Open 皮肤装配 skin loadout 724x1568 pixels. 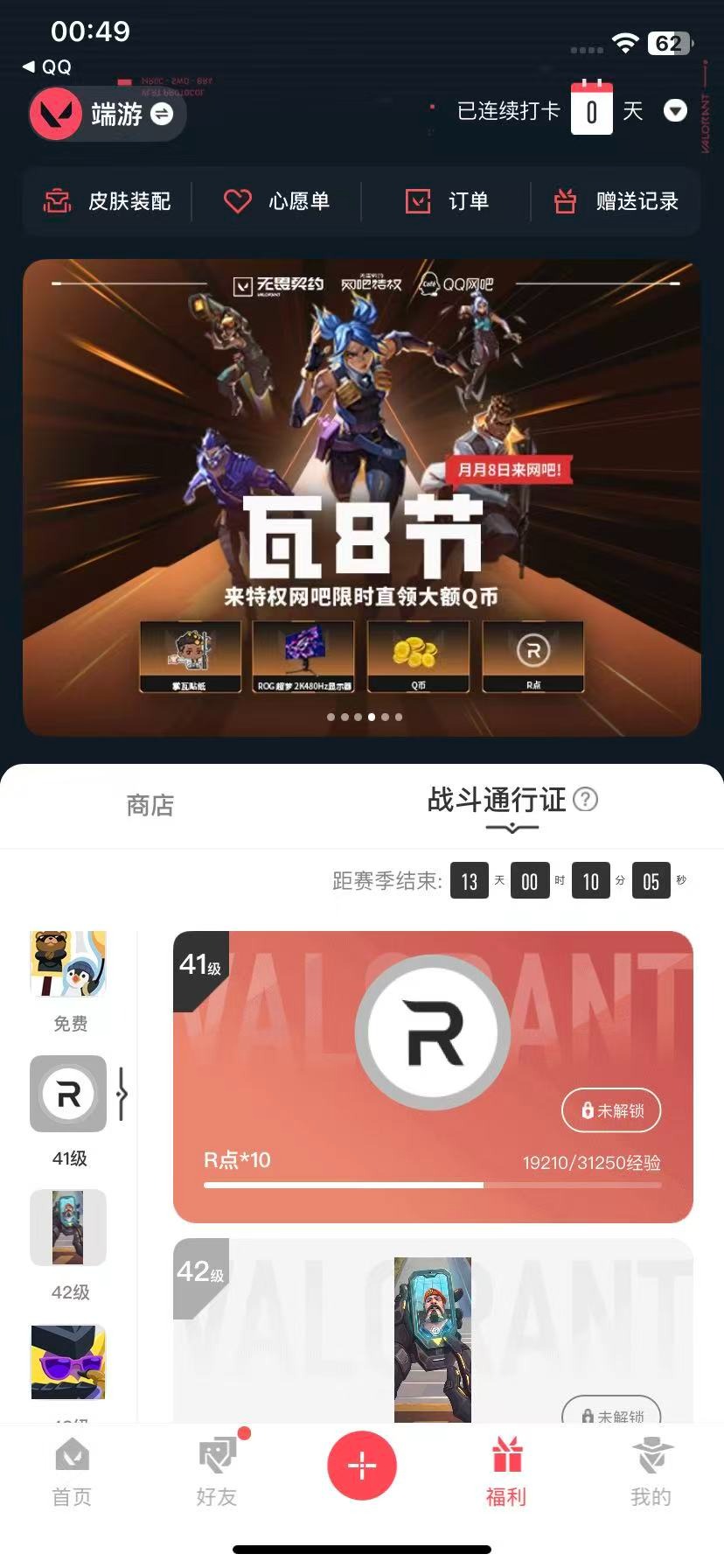pyautogui.click(x=108, y=201)
